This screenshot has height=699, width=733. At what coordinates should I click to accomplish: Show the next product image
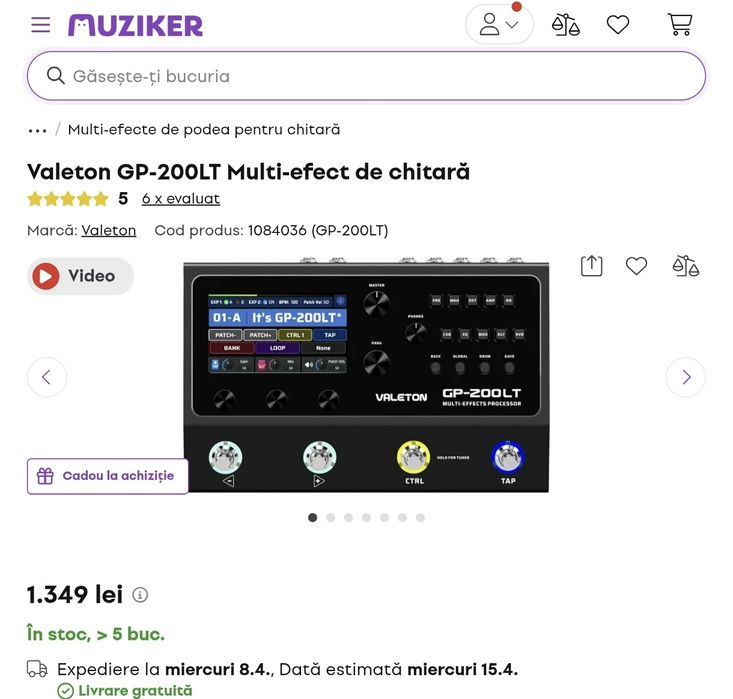point(685,378)
